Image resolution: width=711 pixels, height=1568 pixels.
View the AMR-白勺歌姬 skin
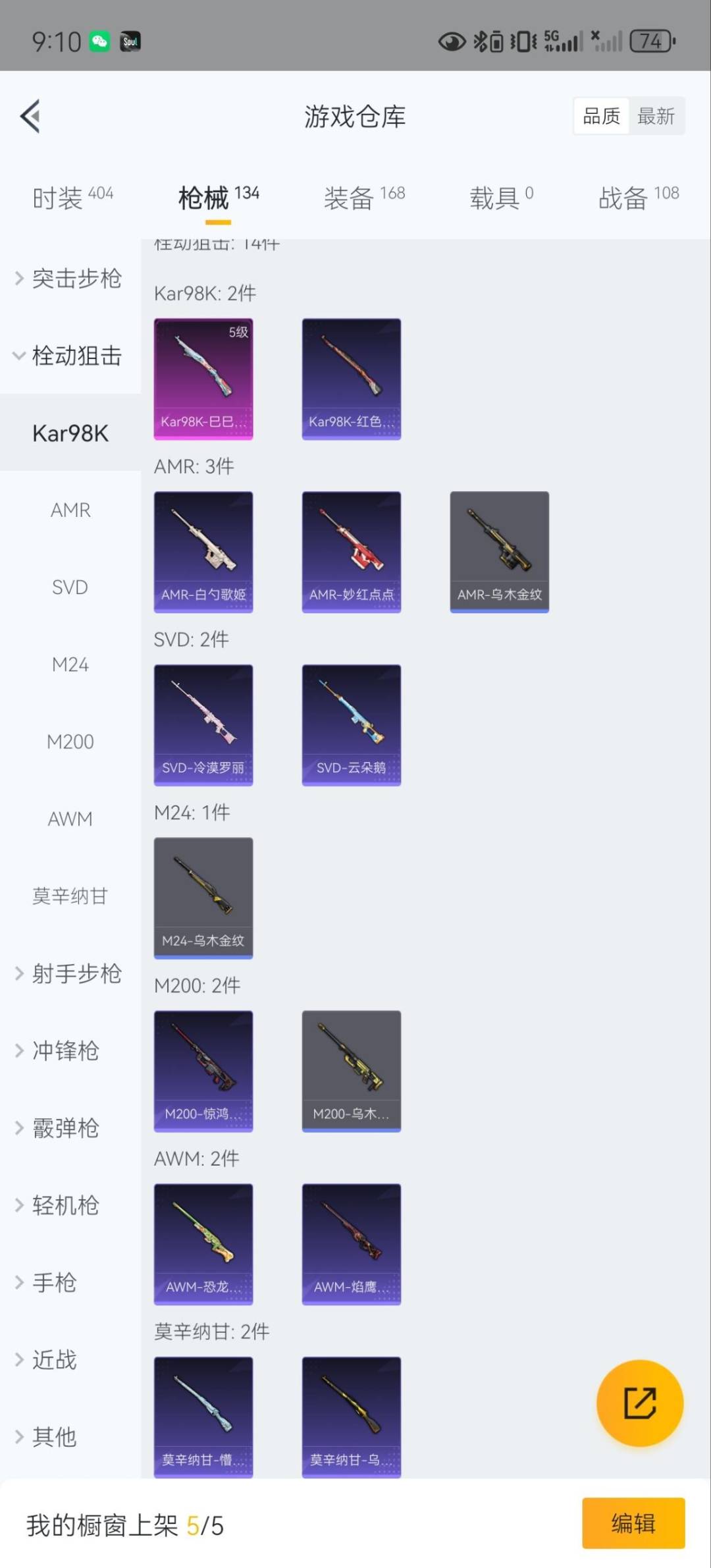tap(203, 552)
